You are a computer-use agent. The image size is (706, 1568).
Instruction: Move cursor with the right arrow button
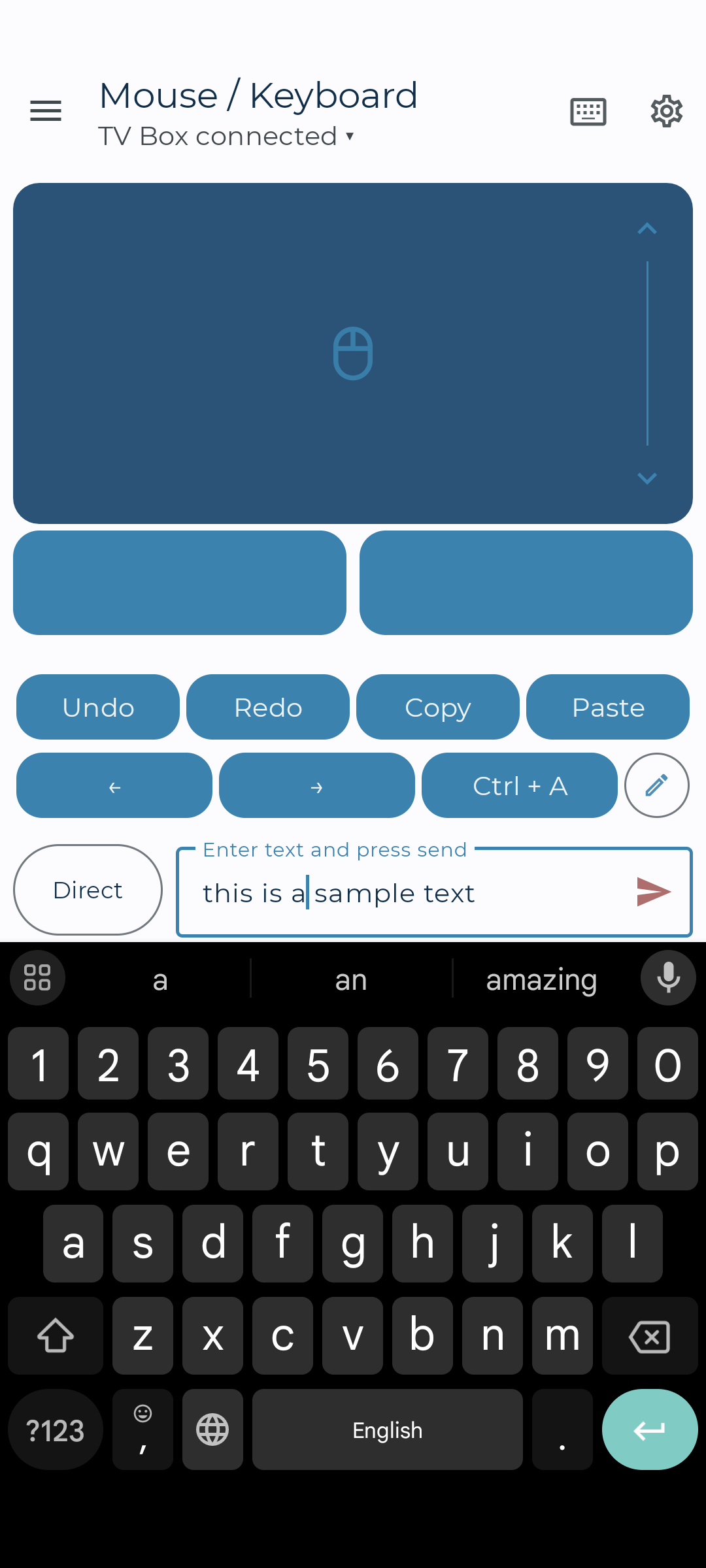[317, 785]
